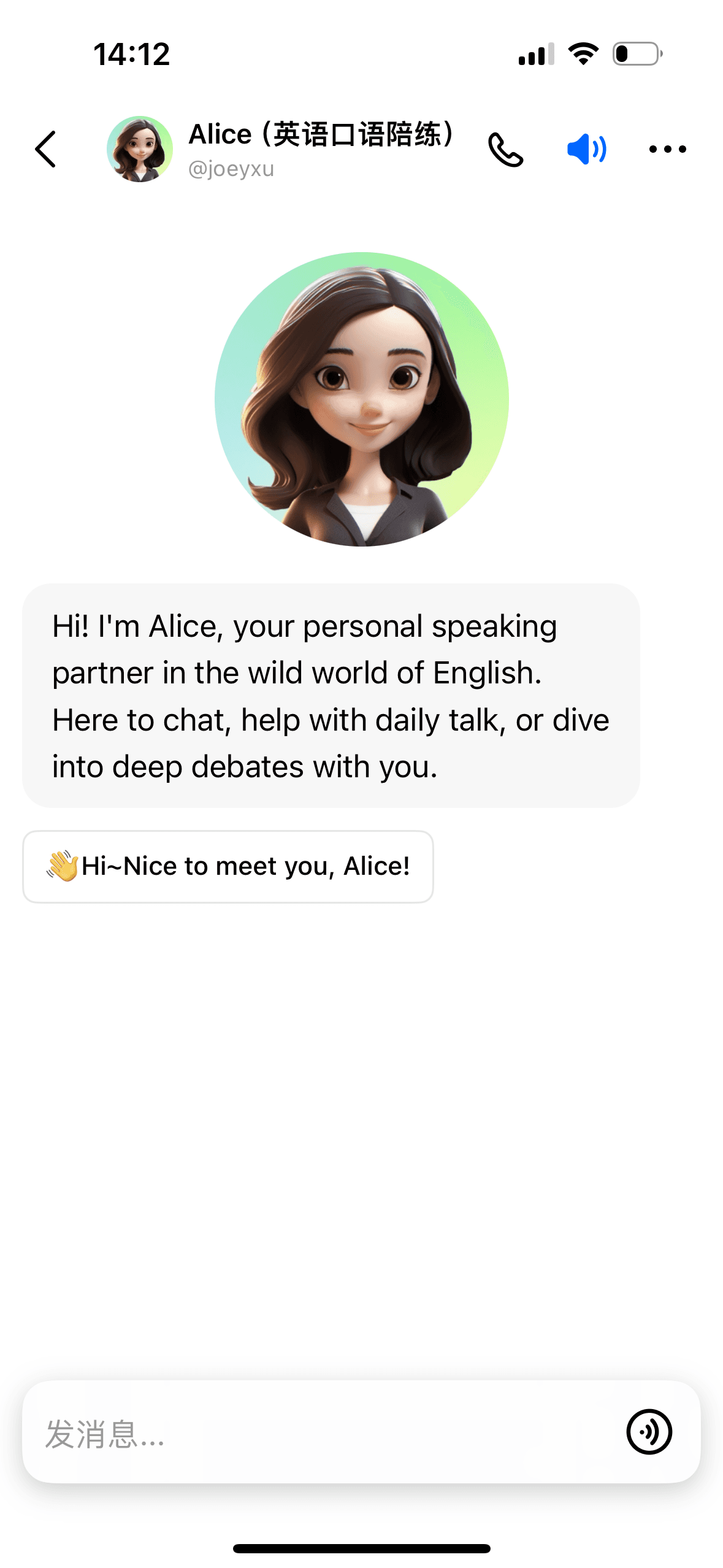Image resolution: width=723 pixels, height=1568 pixels.
Task: Switch to voice input in message box
Action: (x=649, y=1432)
